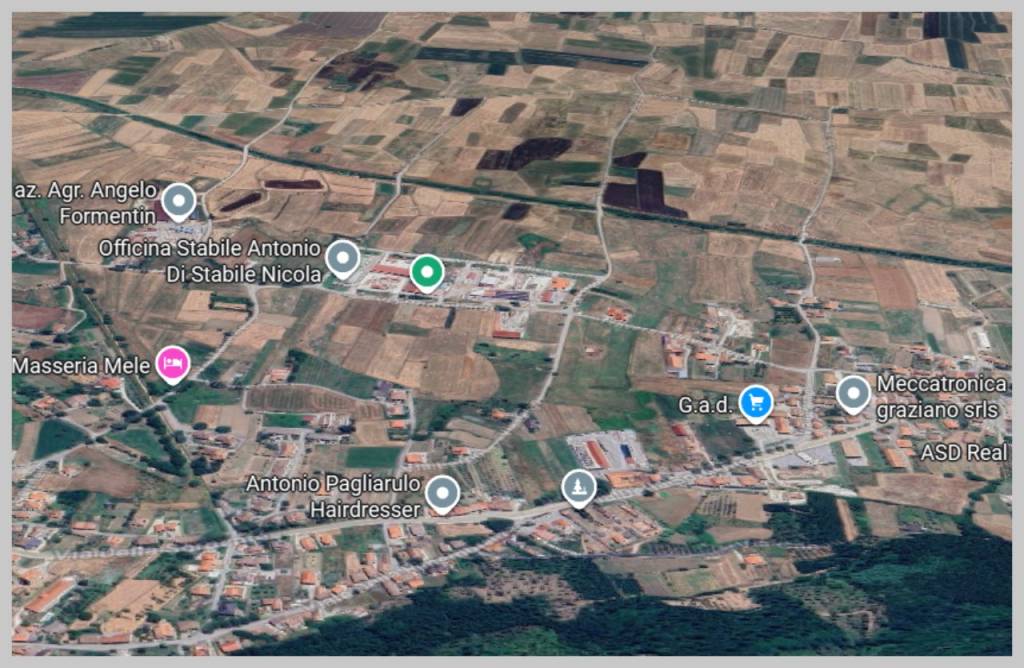Open Meccatronica graziano srls marker
Viewport: 1024px width, 668px height.
pos(853,394)
